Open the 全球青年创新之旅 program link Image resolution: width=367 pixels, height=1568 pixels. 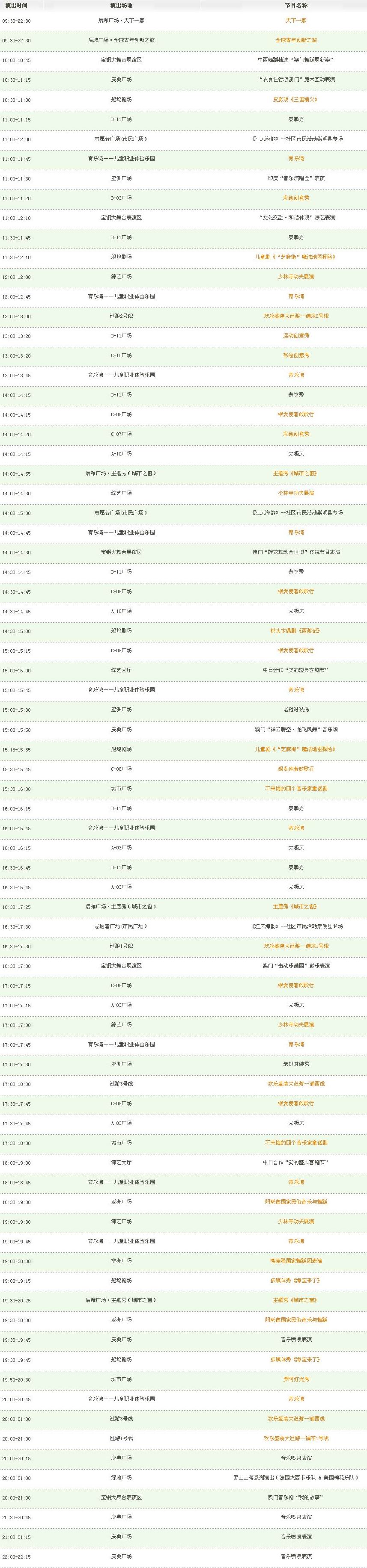coord(295,40)
